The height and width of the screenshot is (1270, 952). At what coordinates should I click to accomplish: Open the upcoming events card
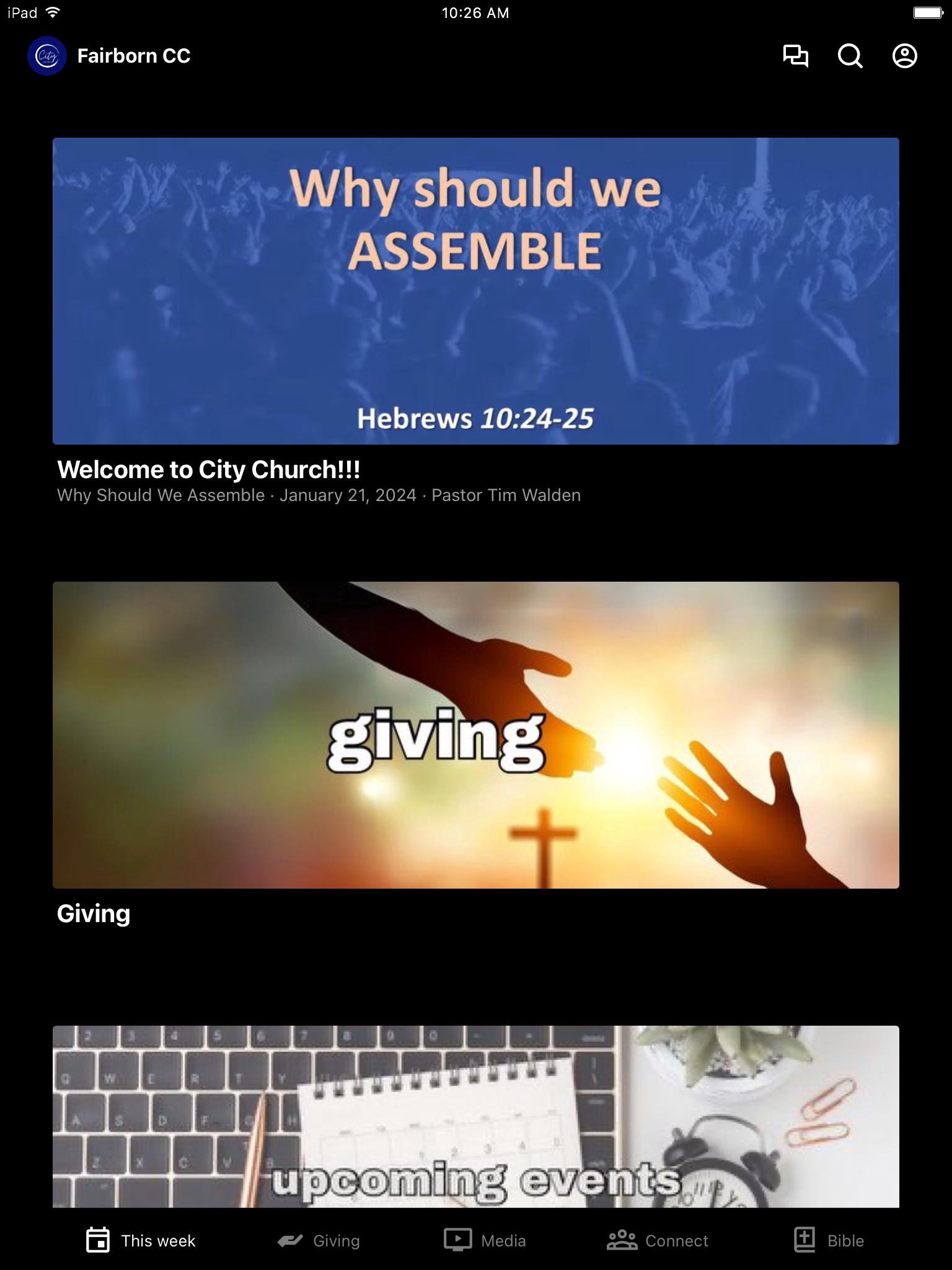475,1116
